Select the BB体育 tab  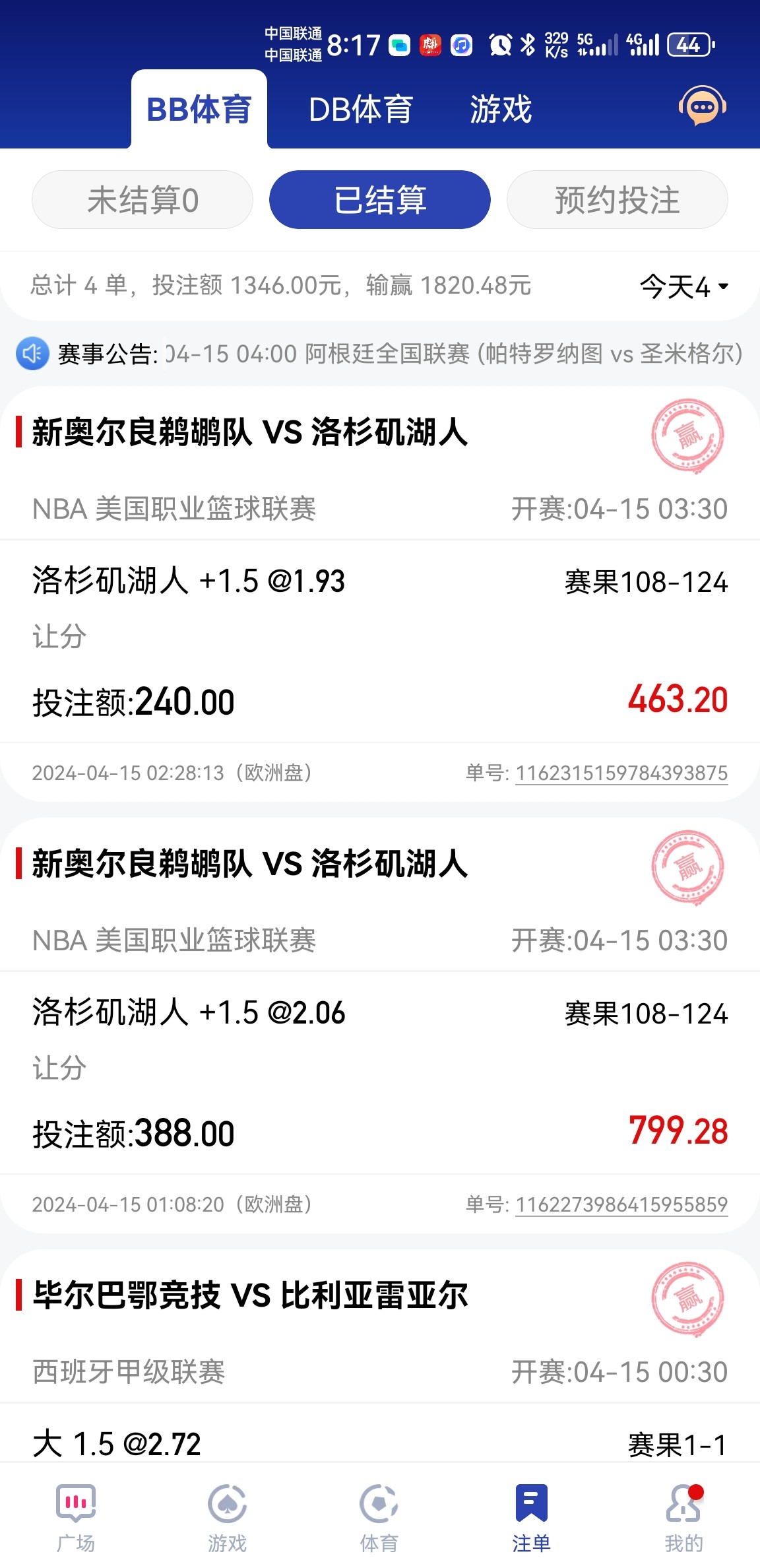point(199,110)
